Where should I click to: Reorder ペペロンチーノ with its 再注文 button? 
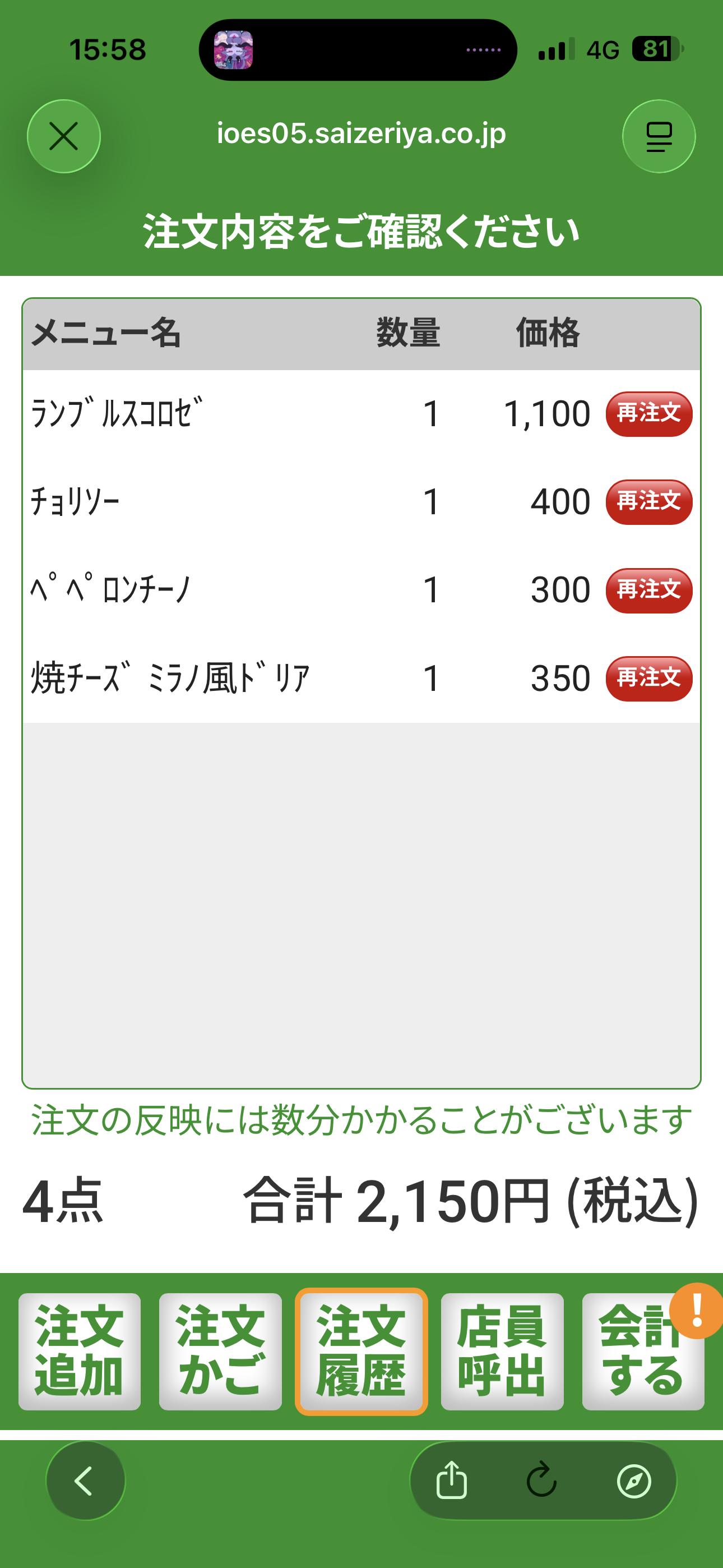click(x=649, y=590)
